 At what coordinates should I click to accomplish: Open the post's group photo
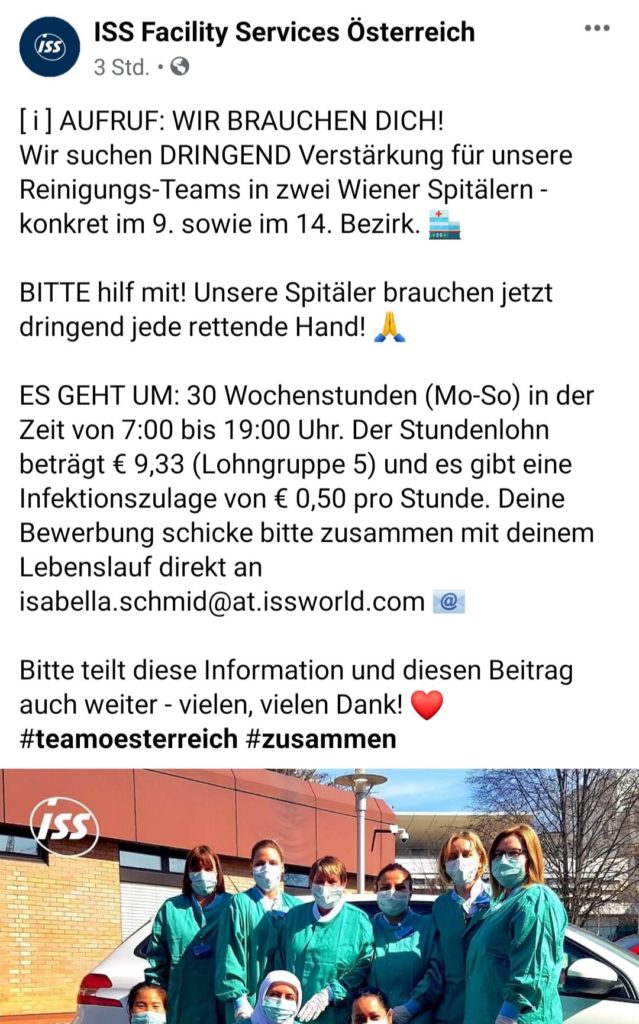[x=319, y=896]
